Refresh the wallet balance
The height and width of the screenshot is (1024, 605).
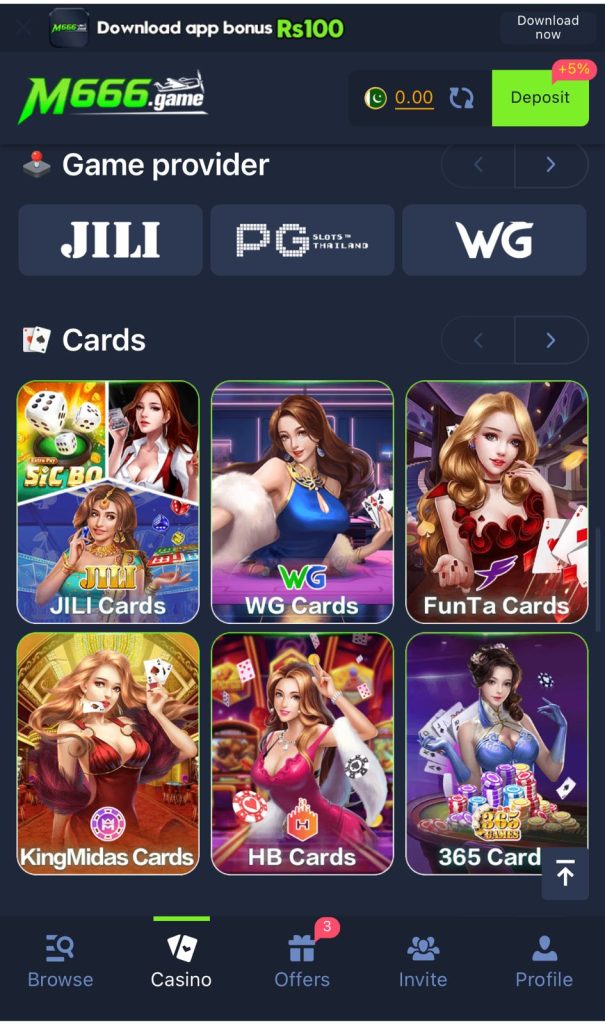click(461, 98)
